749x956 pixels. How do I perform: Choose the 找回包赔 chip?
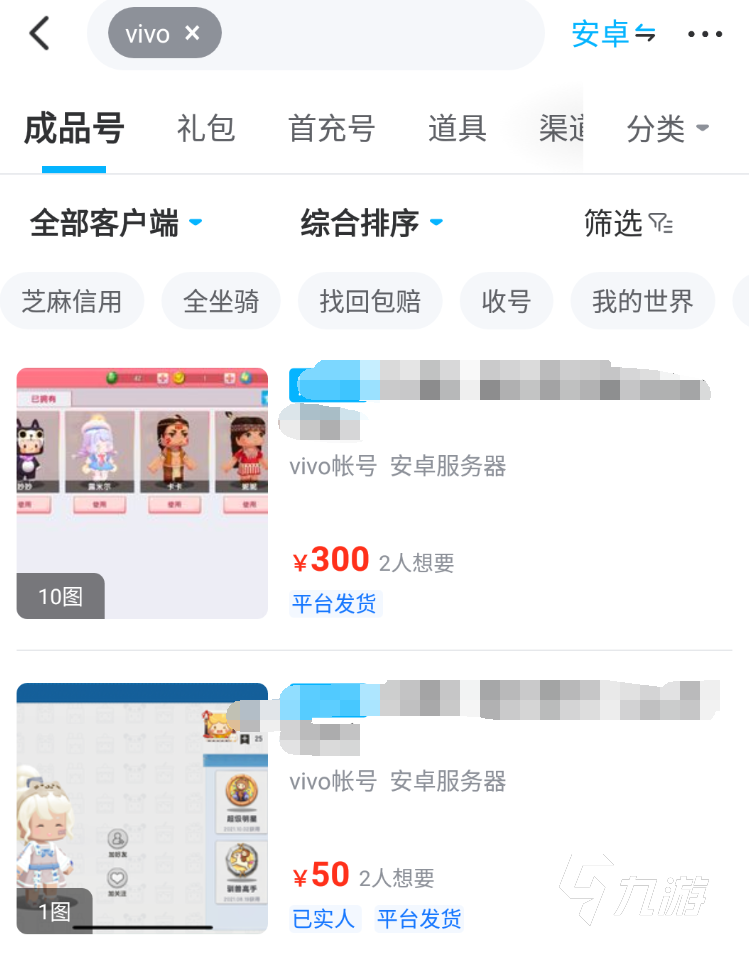pos(370,301)
